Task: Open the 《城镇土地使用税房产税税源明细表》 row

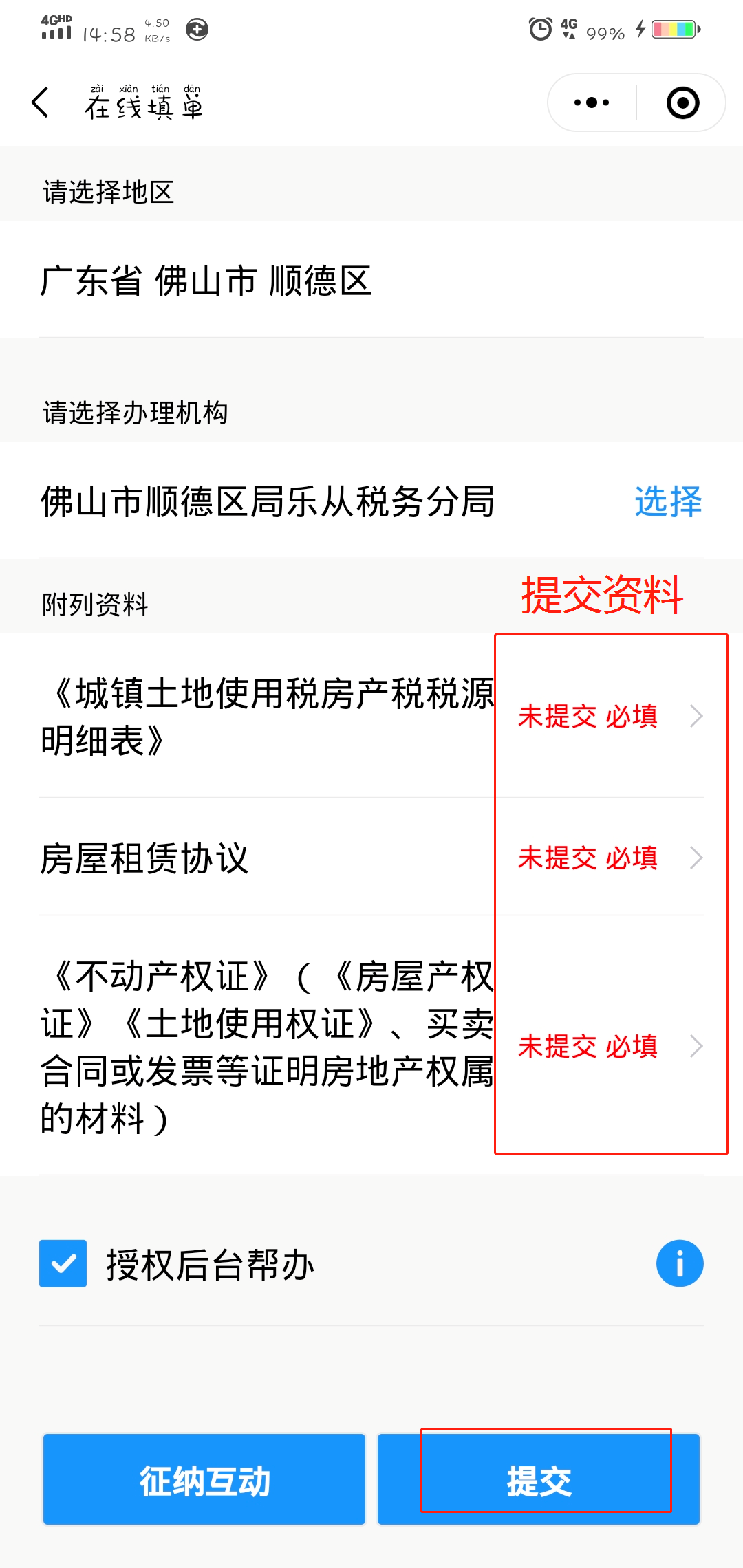Action: point(371,716)
